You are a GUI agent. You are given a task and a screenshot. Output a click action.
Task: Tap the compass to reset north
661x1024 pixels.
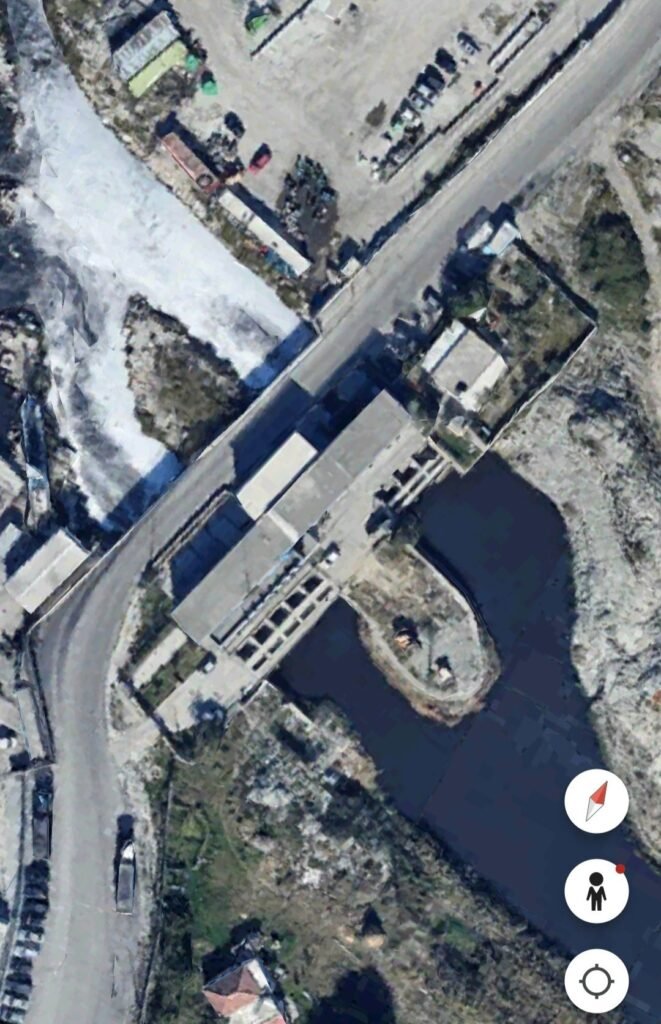pos(596,801)
